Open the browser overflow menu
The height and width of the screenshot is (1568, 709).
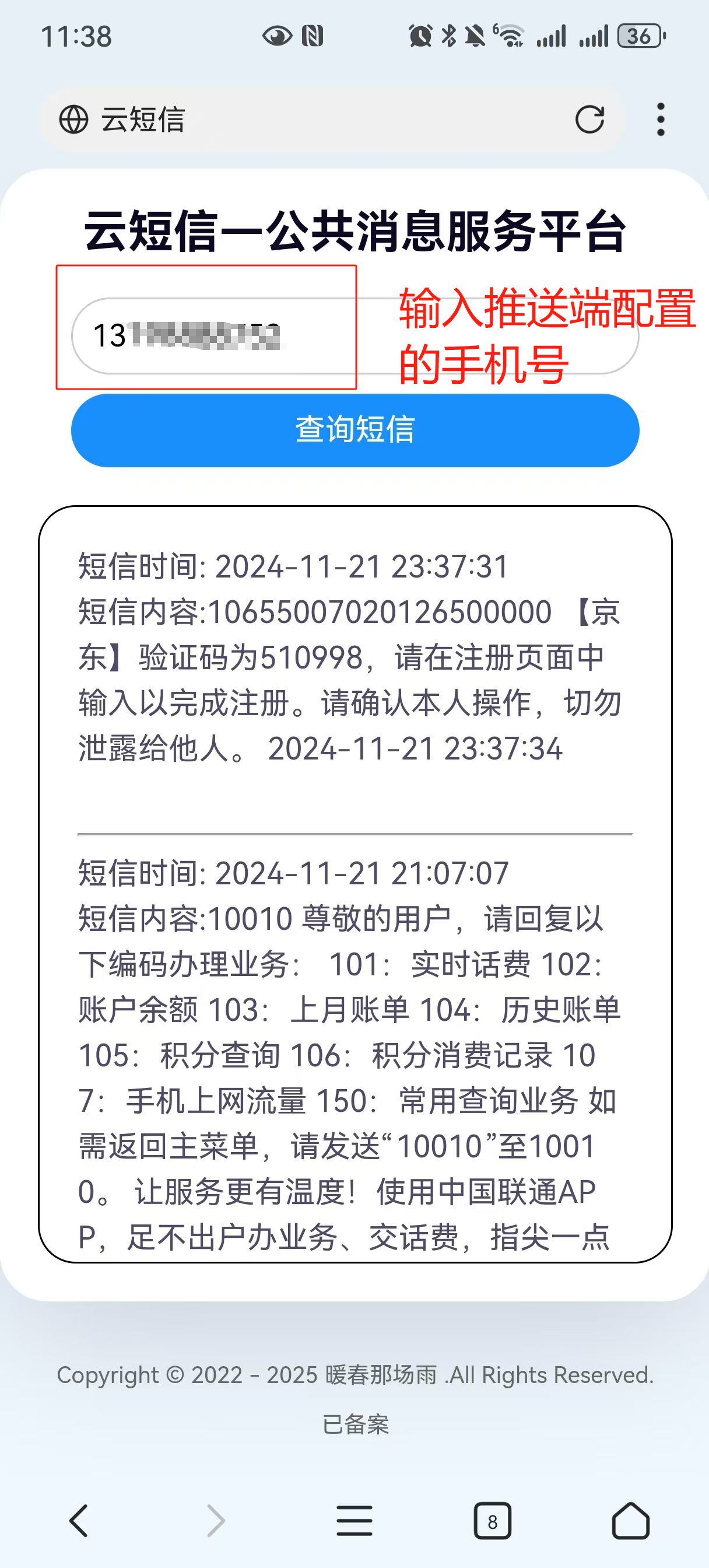point(660,120)
